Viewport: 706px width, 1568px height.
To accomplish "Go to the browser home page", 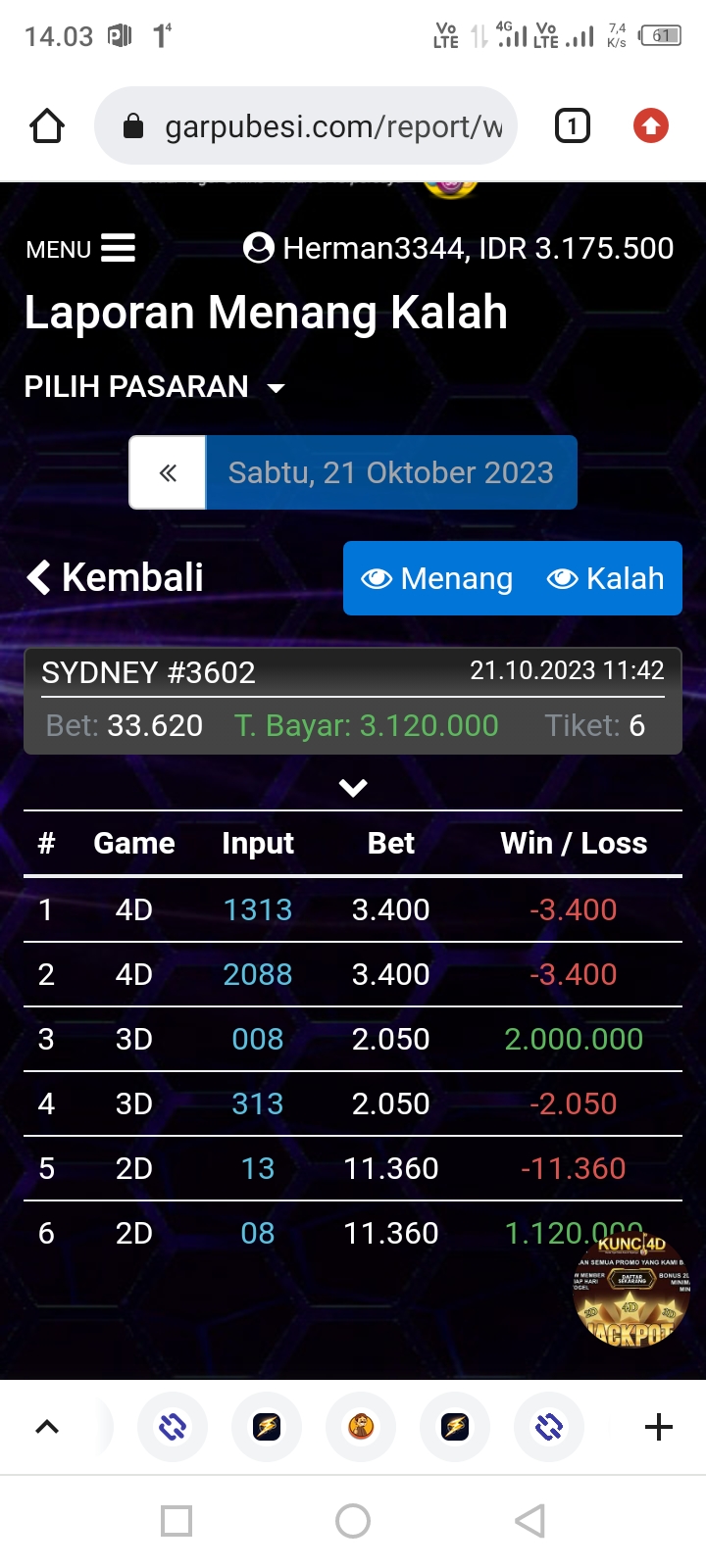I will [x=47, y=126].
